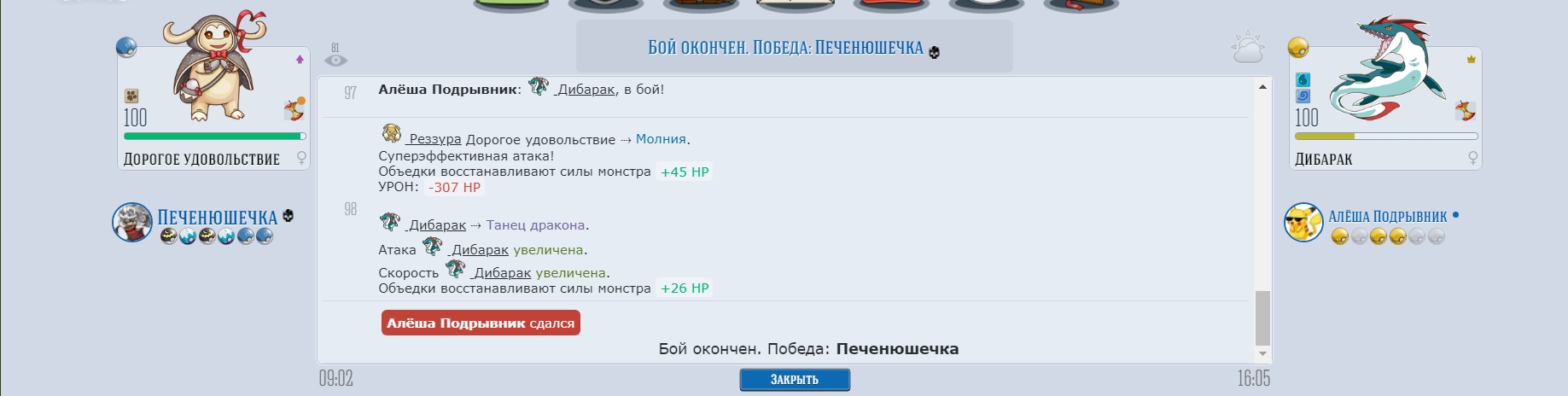Open the weather cloud icon

click(x=1247, y=48)
